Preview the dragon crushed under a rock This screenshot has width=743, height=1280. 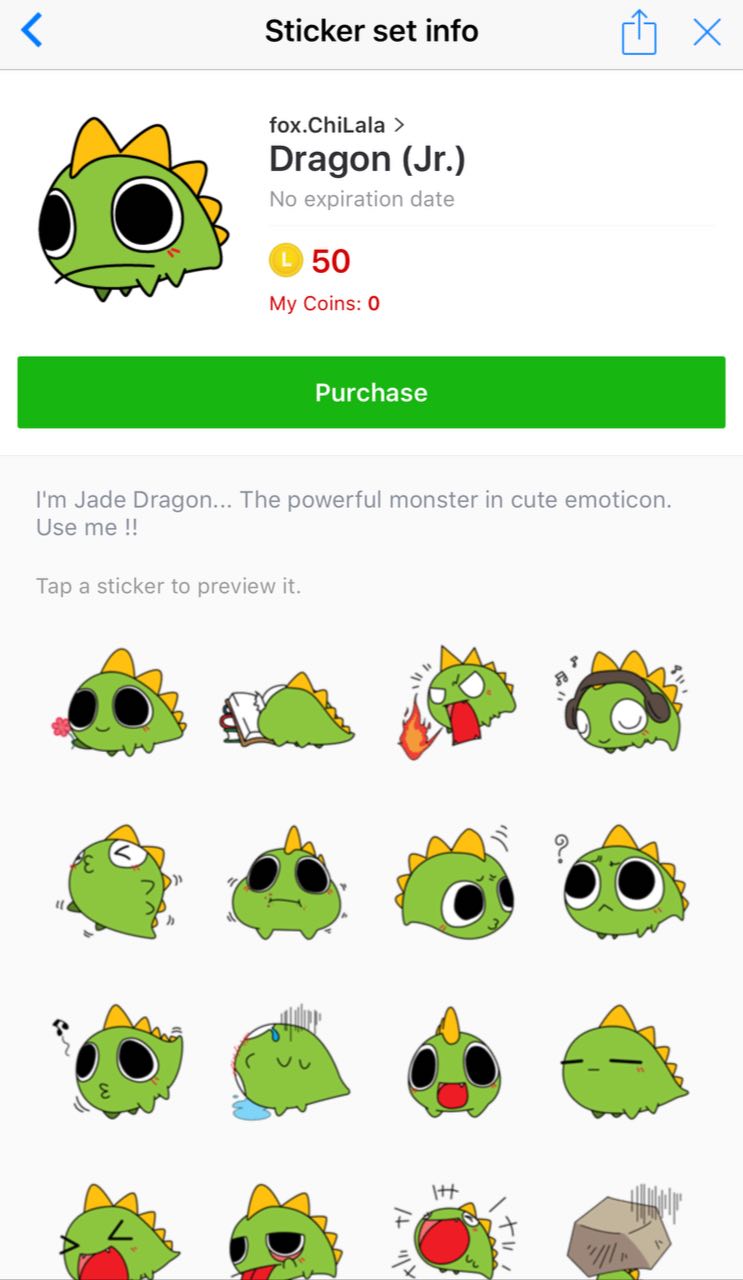[x=624, y=1232]
